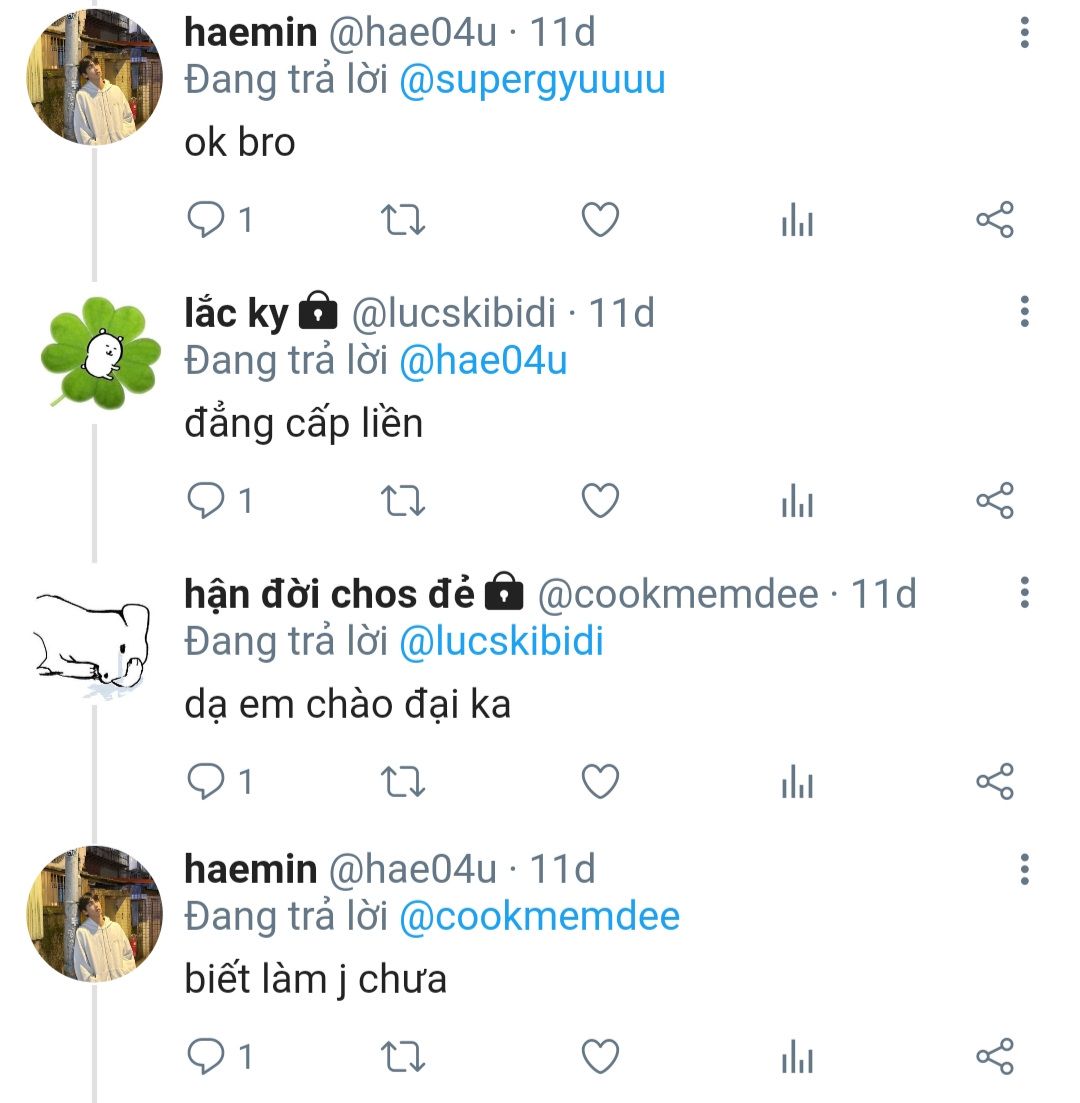1080x1103 pixels.
Task: Open overflow menu on lắc ky's tweet
Action: pos(1024,312)
